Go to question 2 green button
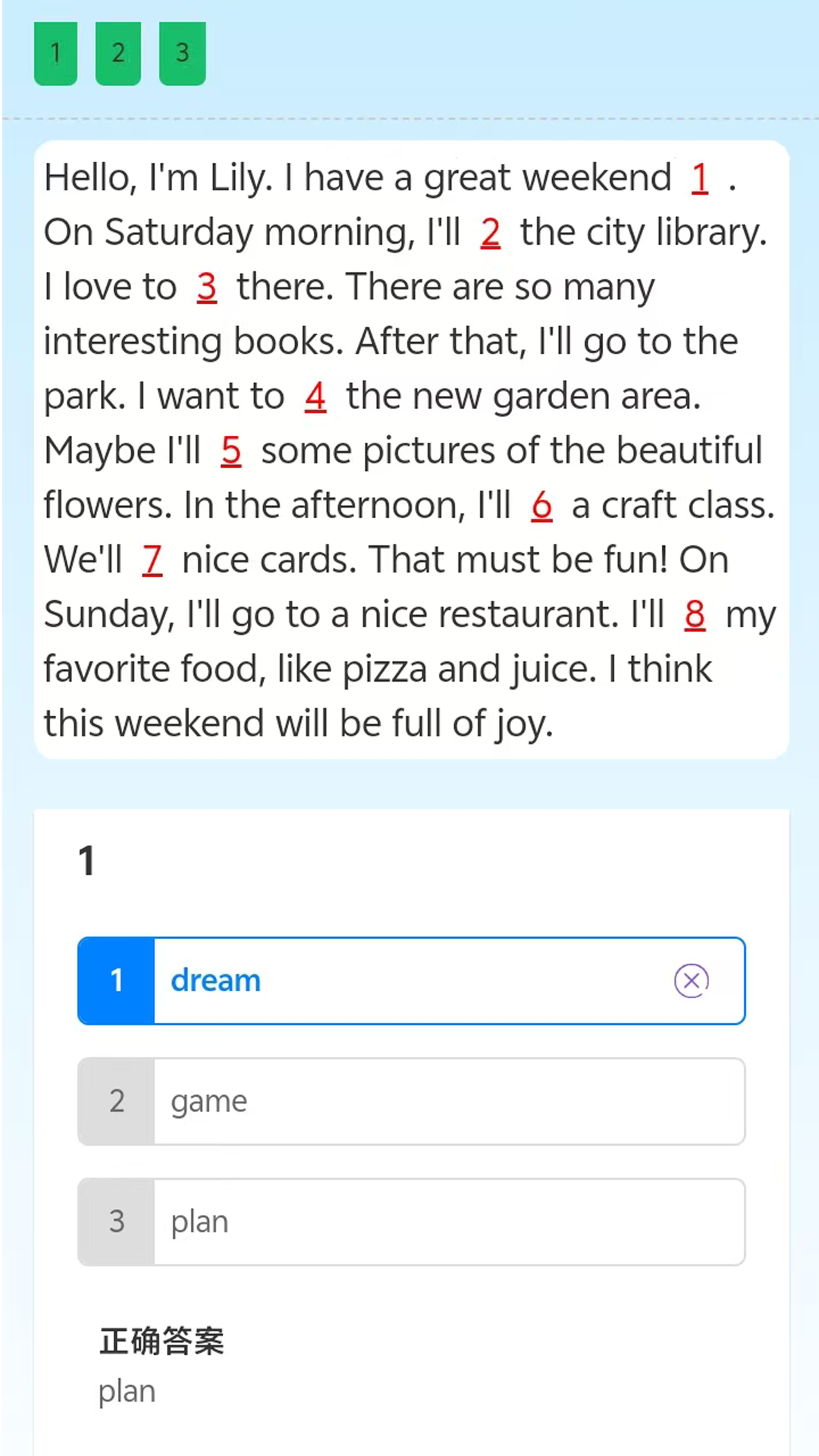This screenshot has height=1456, width=819. coord(118,53)
